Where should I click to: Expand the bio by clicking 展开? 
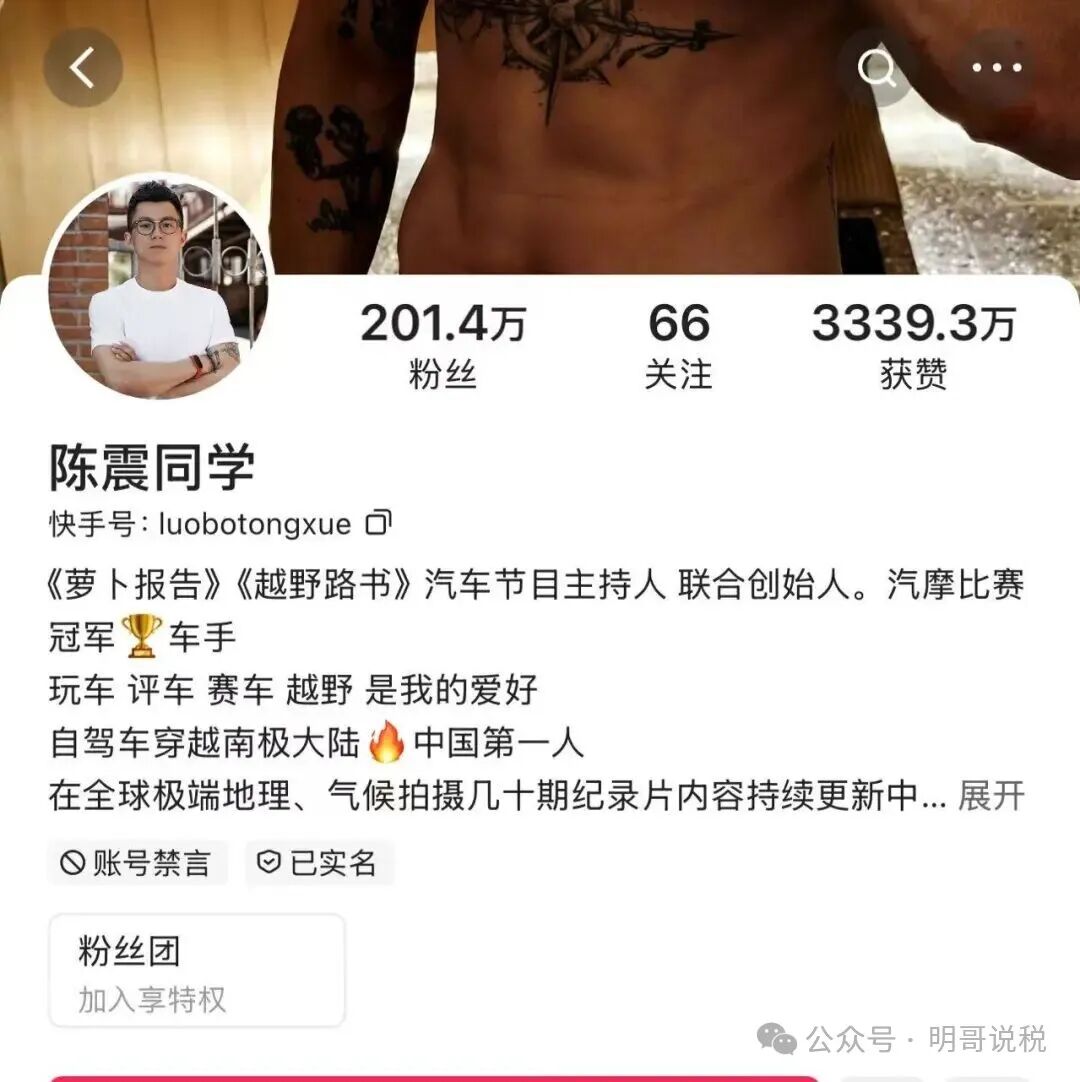(x=990, y=797)
